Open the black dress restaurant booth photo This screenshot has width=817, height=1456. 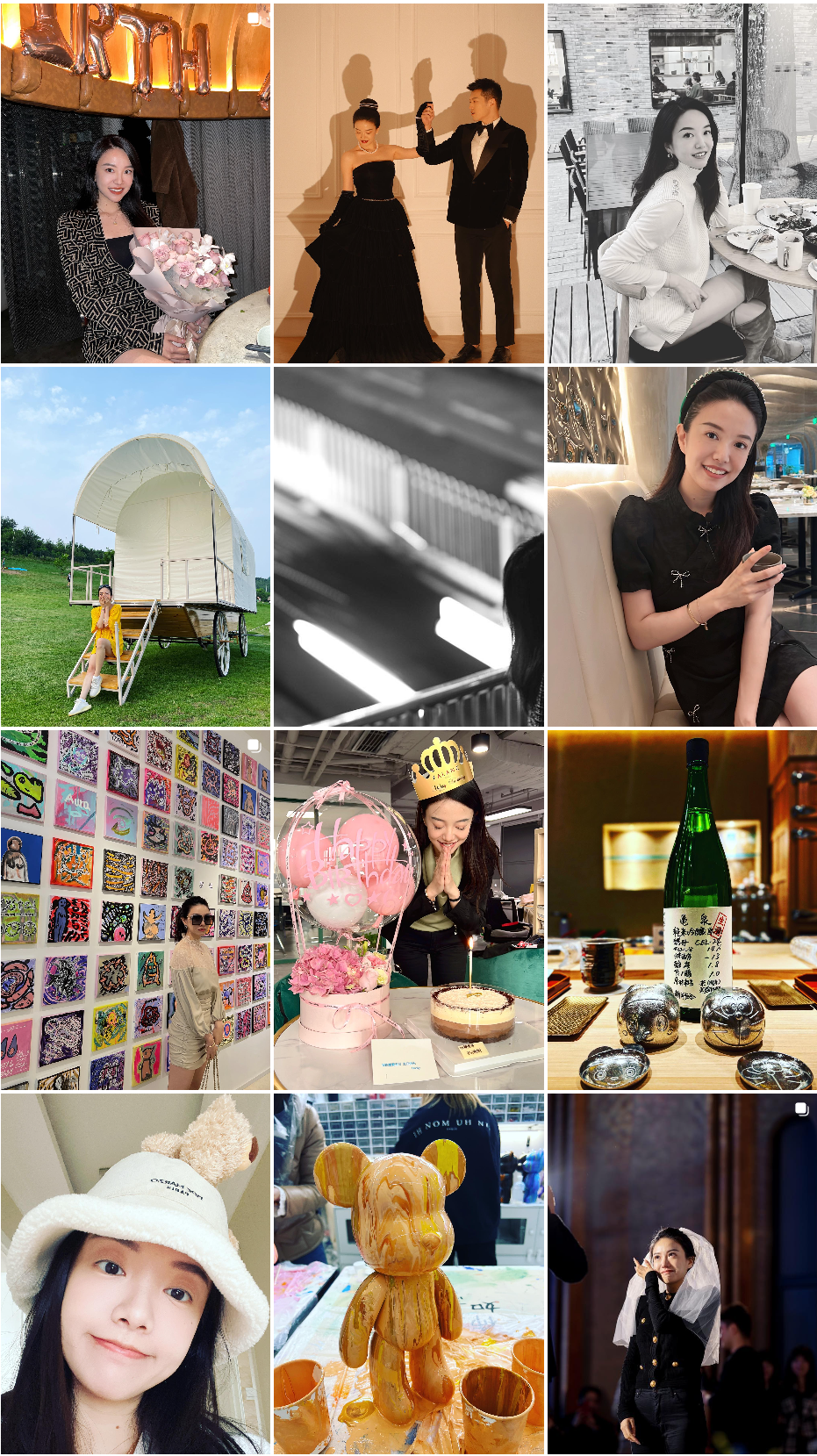(x=682, y=546)
